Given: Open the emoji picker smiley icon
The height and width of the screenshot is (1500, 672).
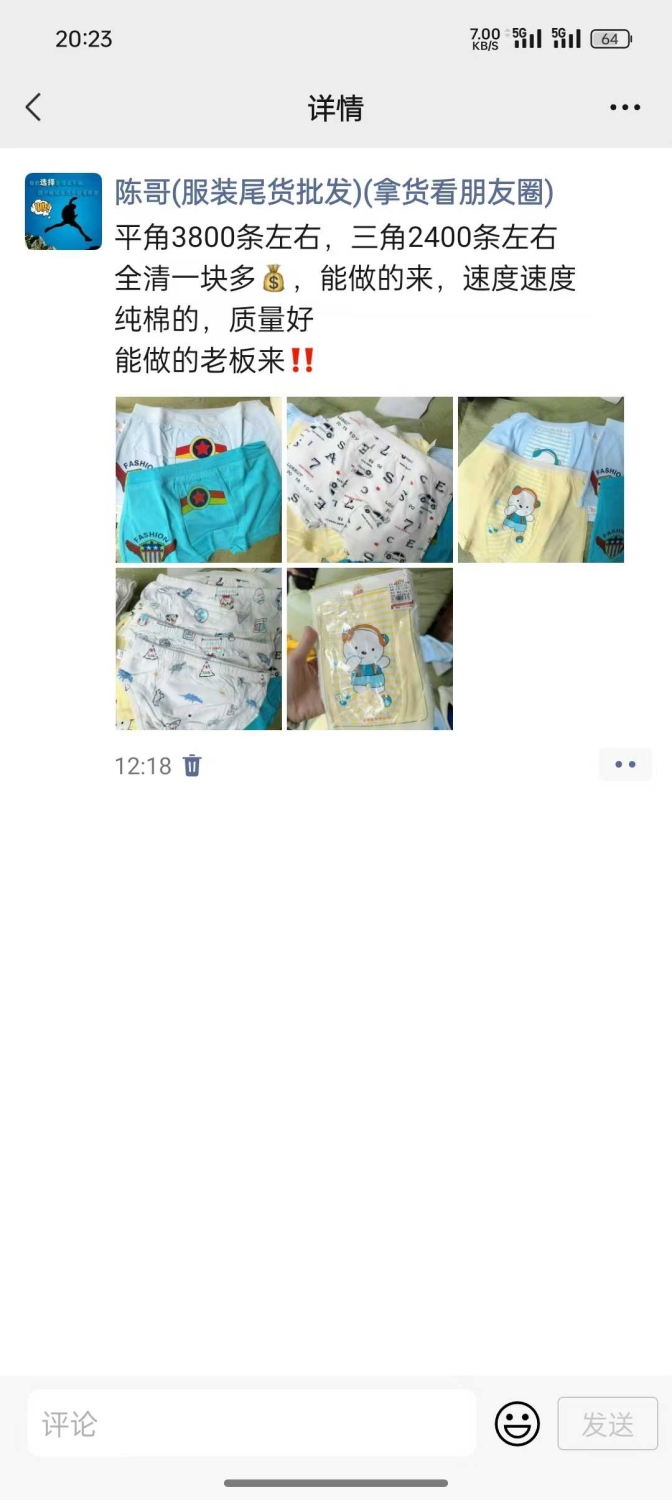Looking at the screenshot, I should 517,1424.
